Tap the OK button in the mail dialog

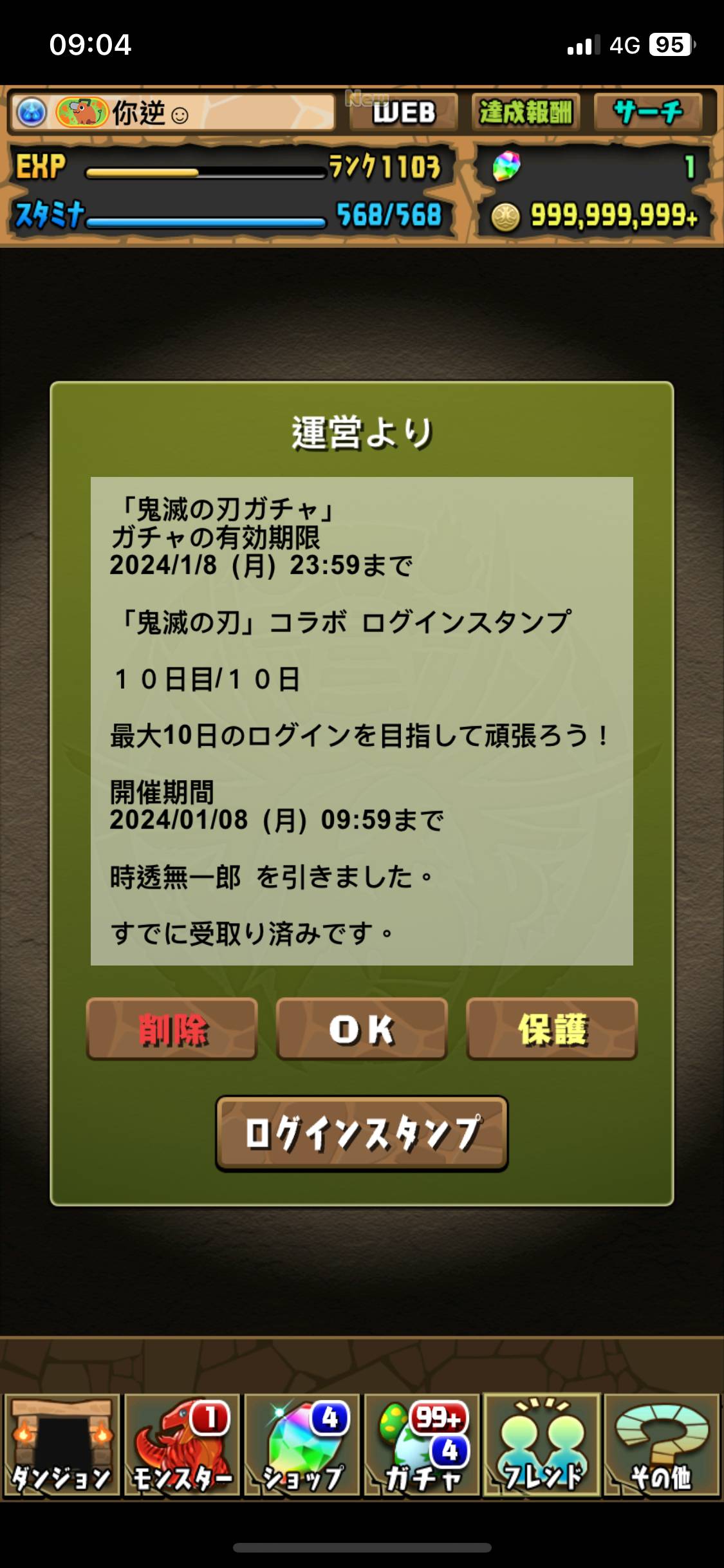(x=362, y=1029)
